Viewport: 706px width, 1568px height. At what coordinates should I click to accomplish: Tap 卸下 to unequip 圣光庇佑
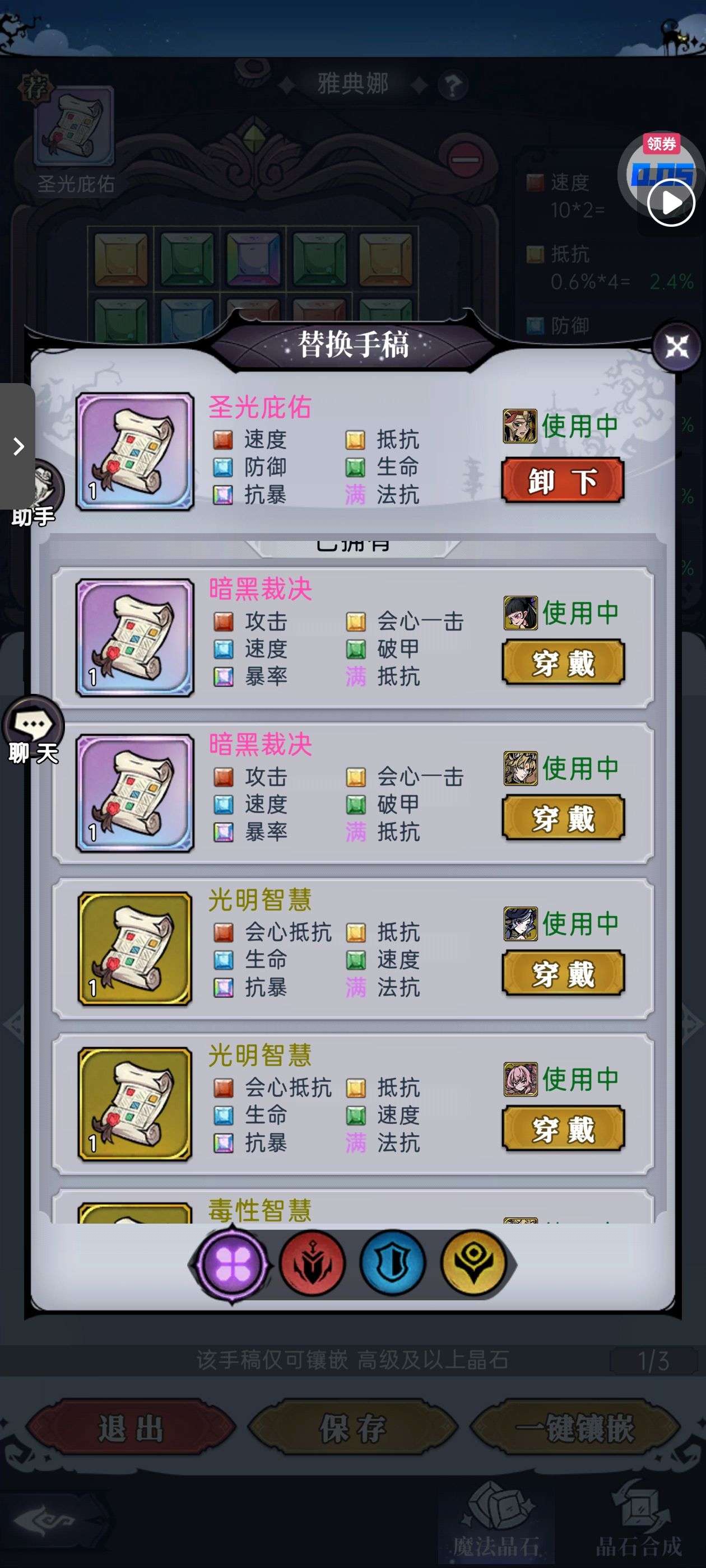tap(563, 481)
